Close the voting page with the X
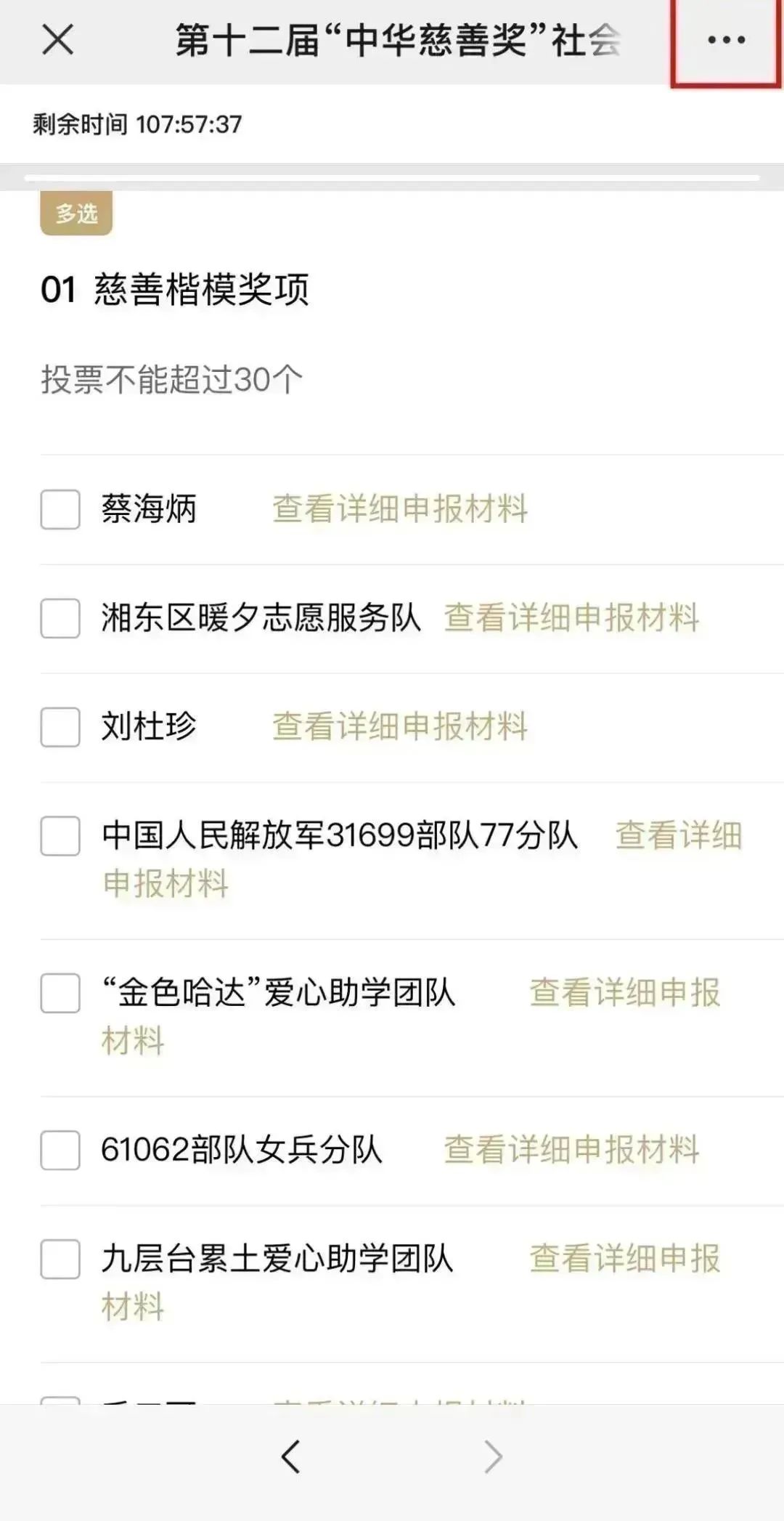The image size is (784, 1521). point(58,39)
